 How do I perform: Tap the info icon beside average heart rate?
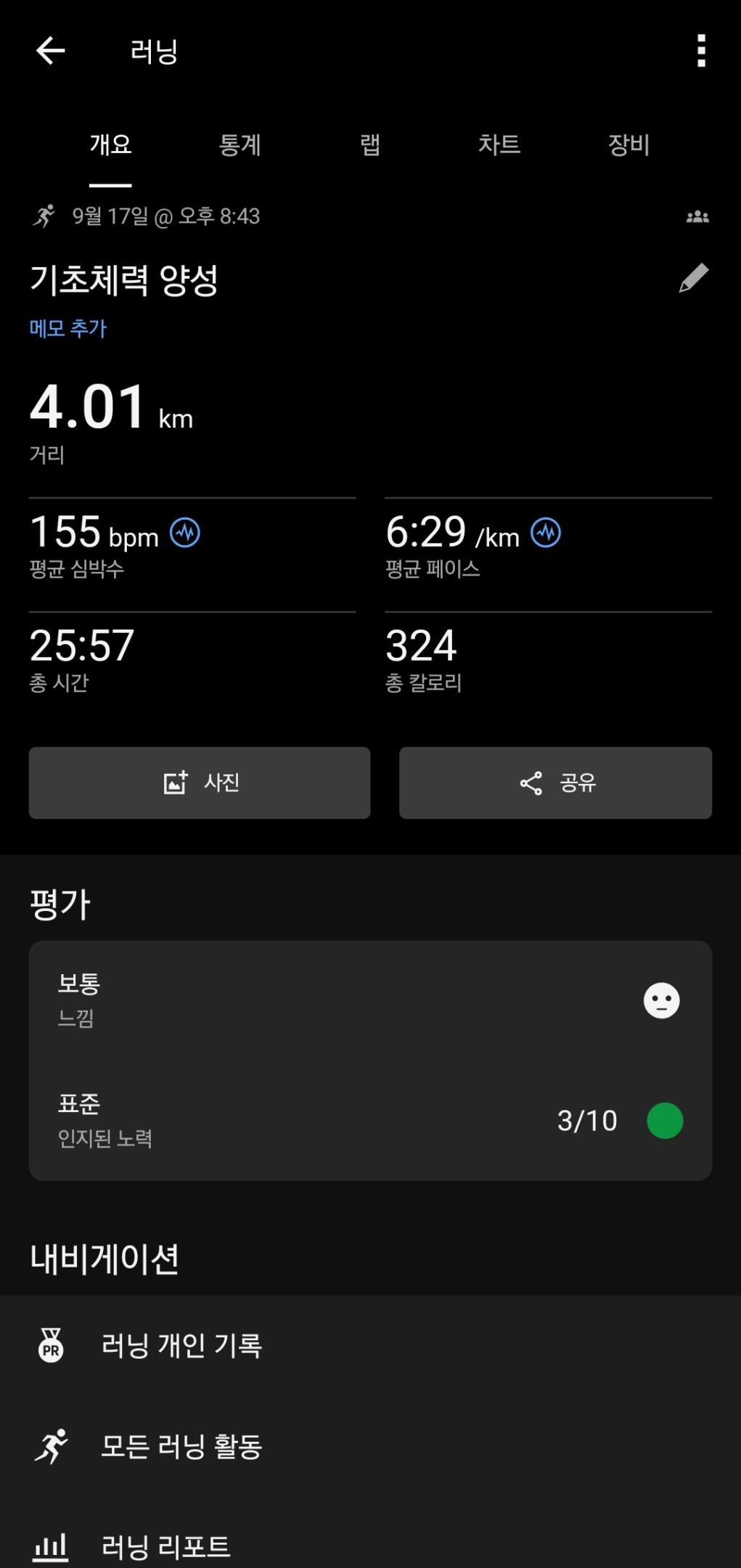(185, 534)
